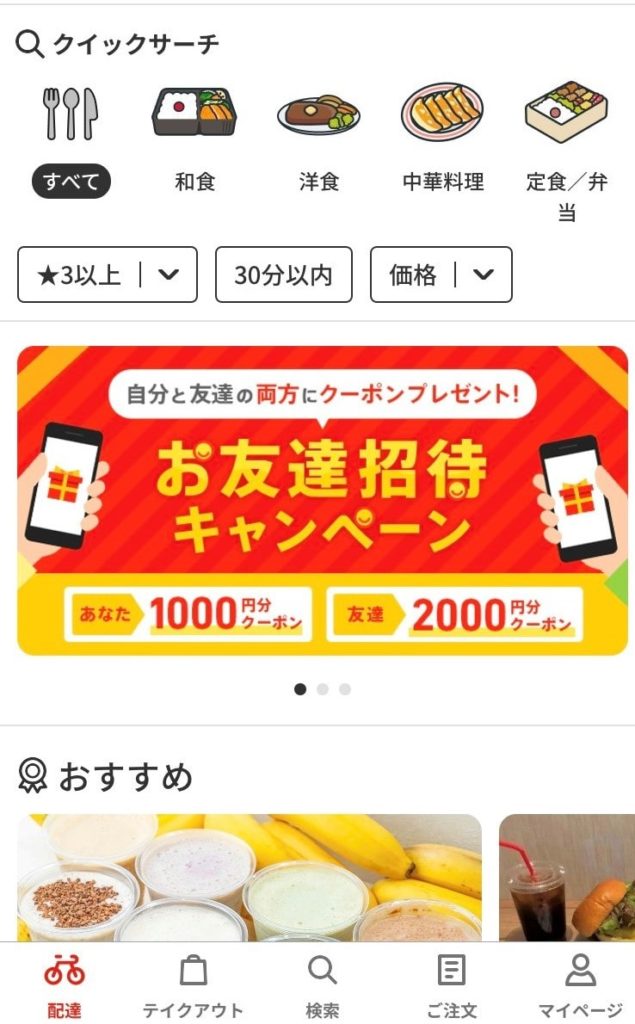
Task: Apply the 30分以内 filter chip
Action: (283, 275)
